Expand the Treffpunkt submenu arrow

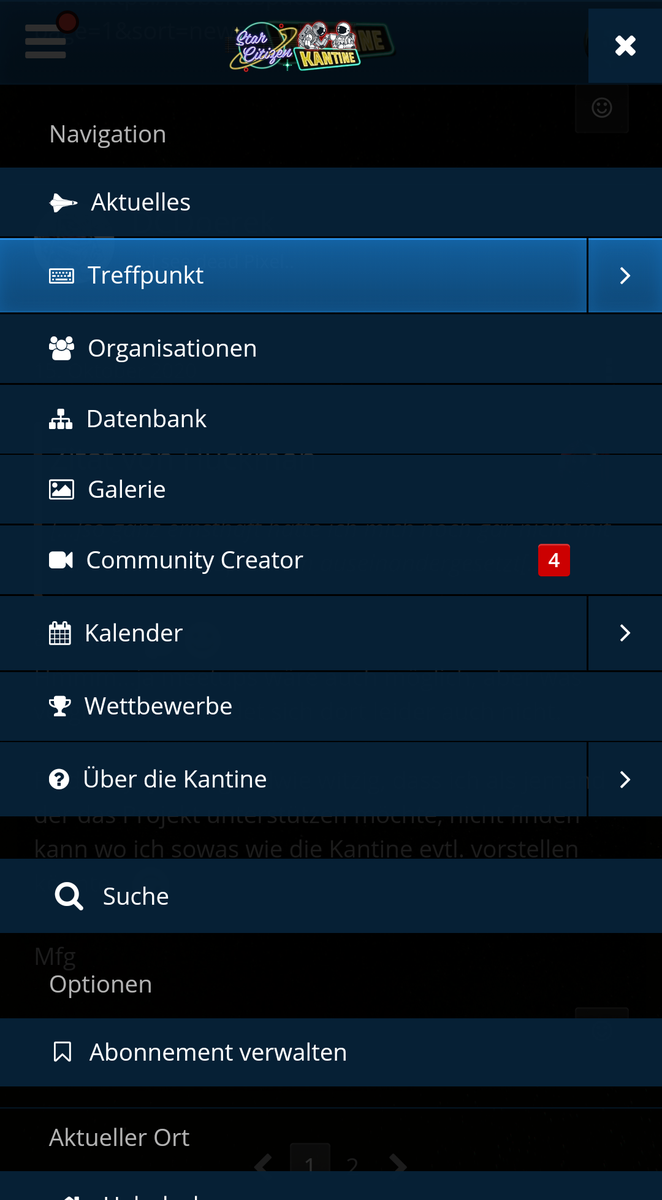[x=625, y=275]
